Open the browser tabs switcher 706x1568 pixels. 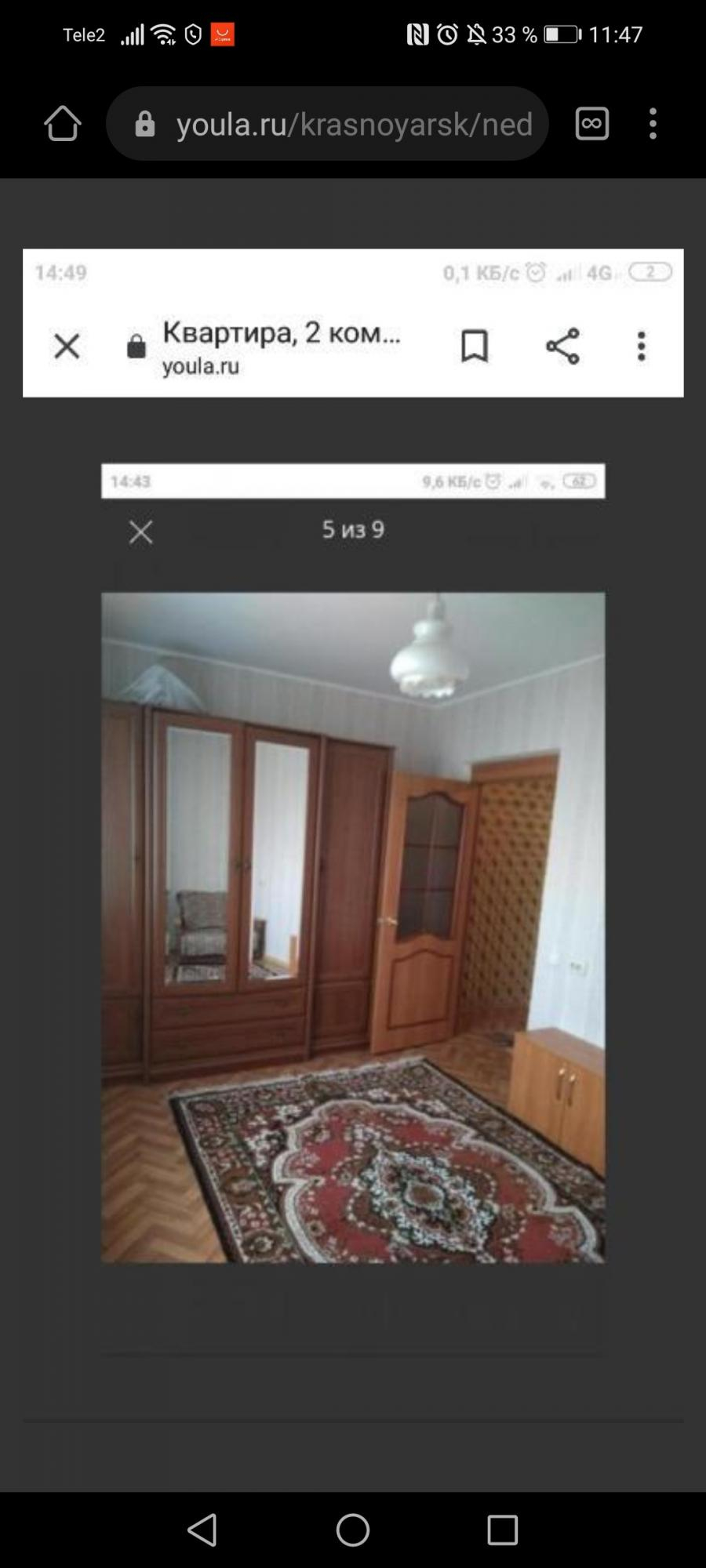(592, 123)
